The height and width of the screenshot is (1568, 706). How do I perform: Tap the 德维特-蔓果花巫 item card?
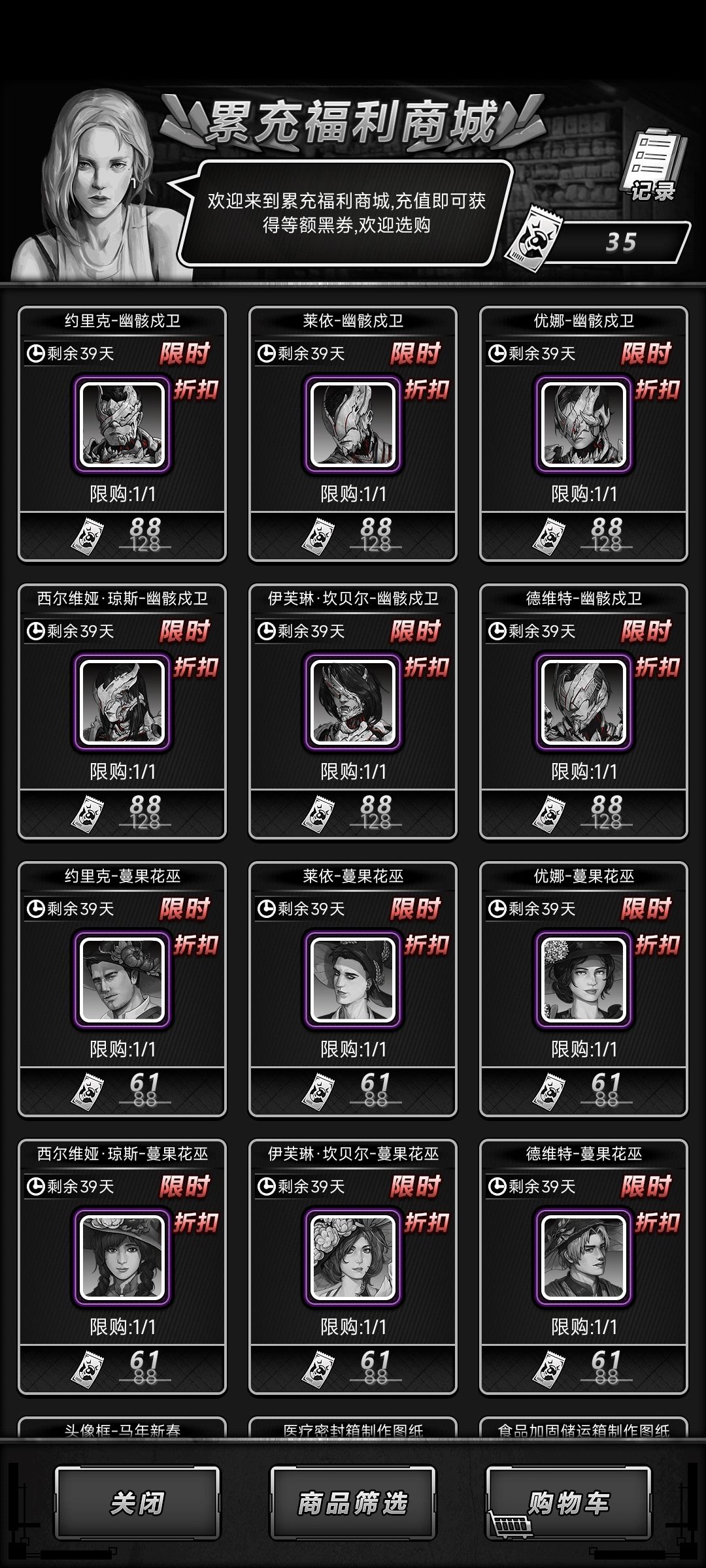coord(584,1267)
